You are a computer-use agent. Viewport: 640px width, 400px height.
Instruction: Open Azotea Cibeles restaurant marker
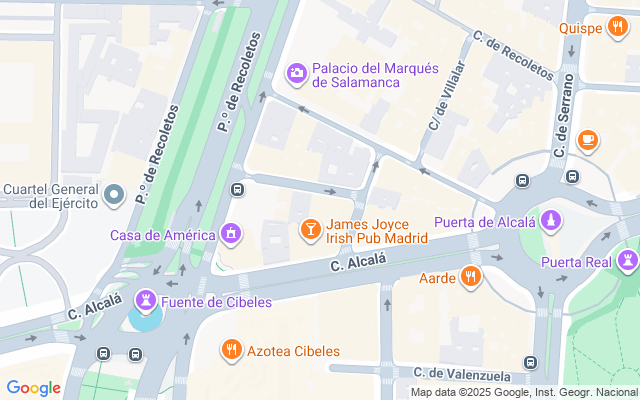(232, 350)
